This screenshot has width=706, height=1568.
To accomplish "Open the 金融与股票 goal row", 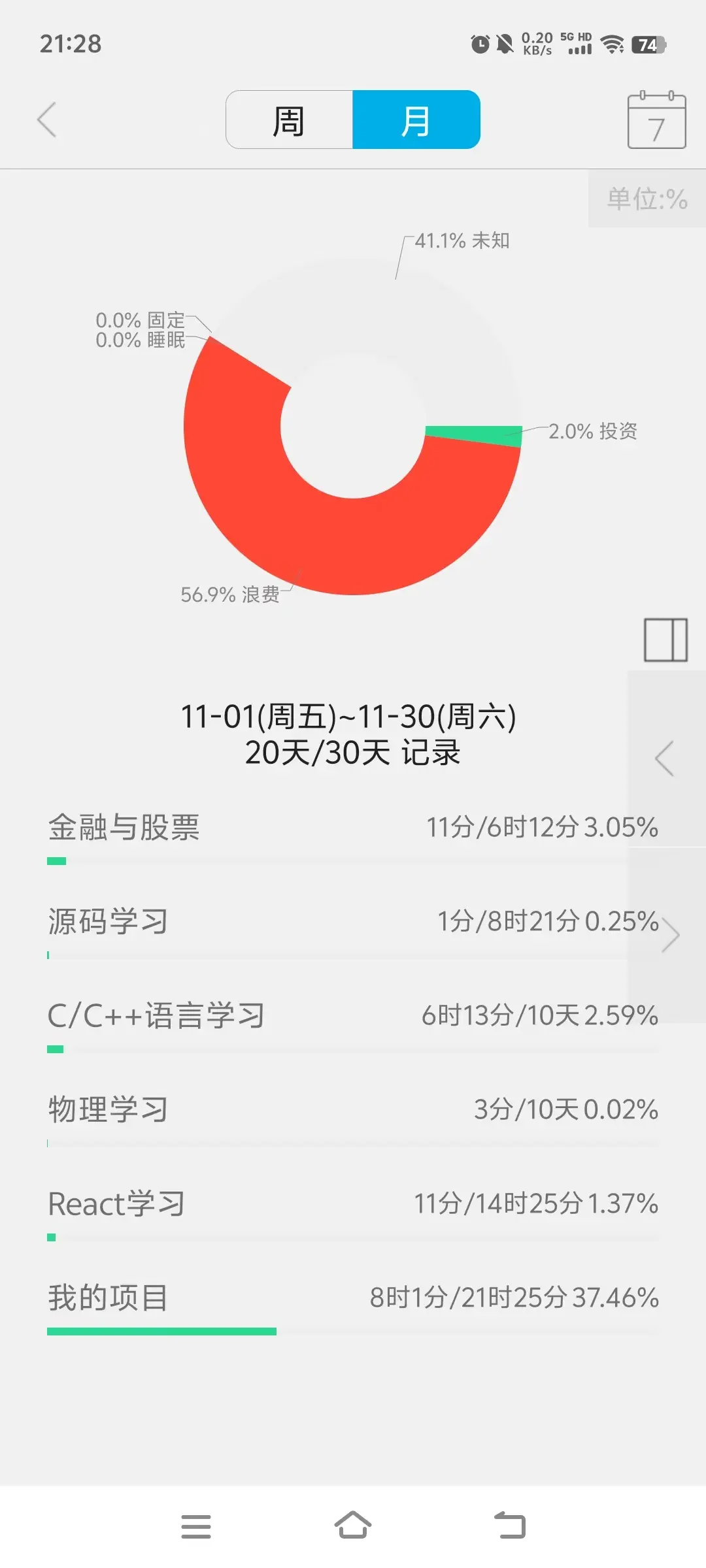I will click(x=353, y=836).
